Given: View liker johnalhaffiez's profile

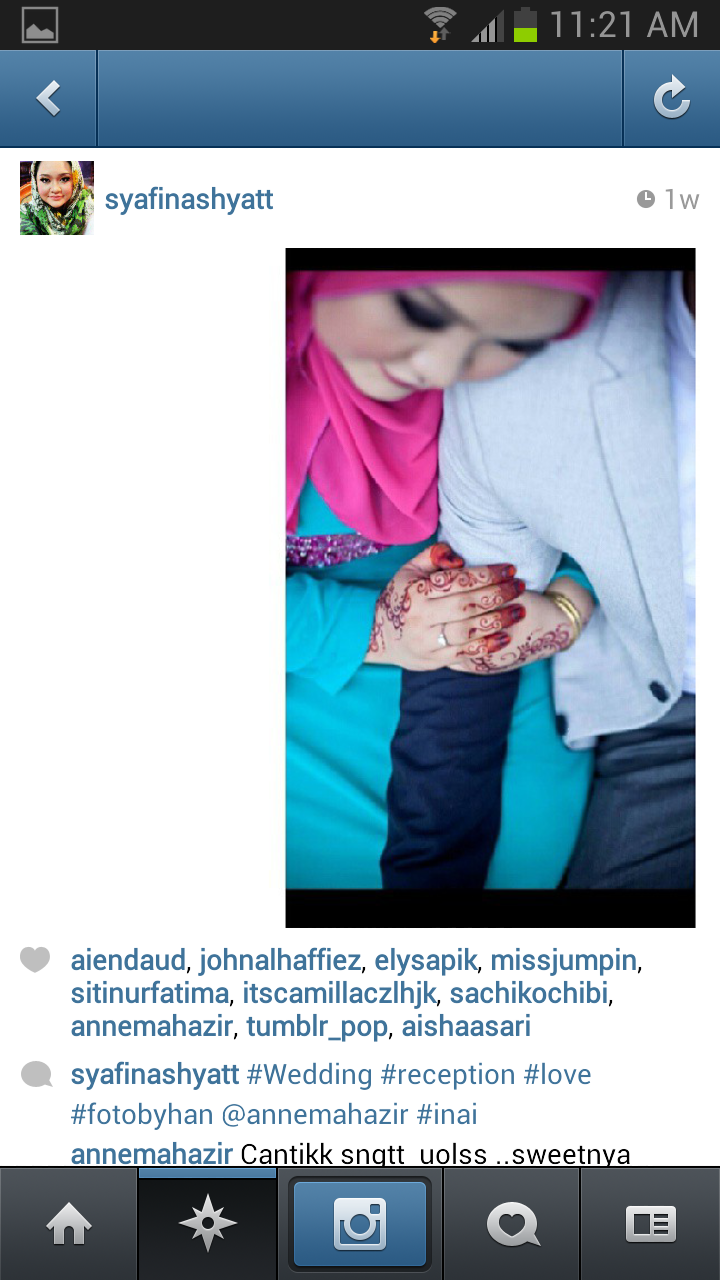Looking at the screenshot, I should click(x=279, y=961).
